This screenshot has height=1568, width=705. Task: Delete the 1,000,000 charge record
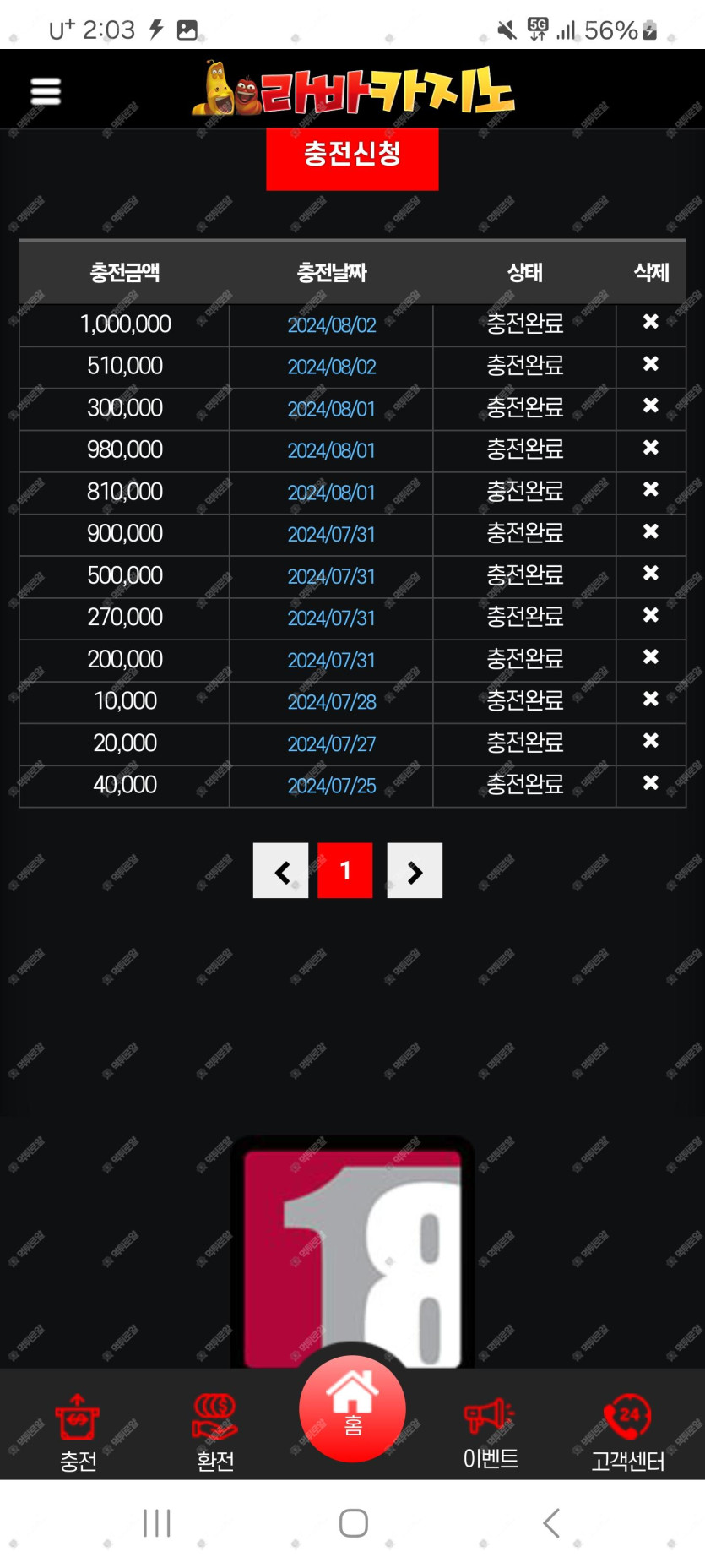(x=650, y=322)
